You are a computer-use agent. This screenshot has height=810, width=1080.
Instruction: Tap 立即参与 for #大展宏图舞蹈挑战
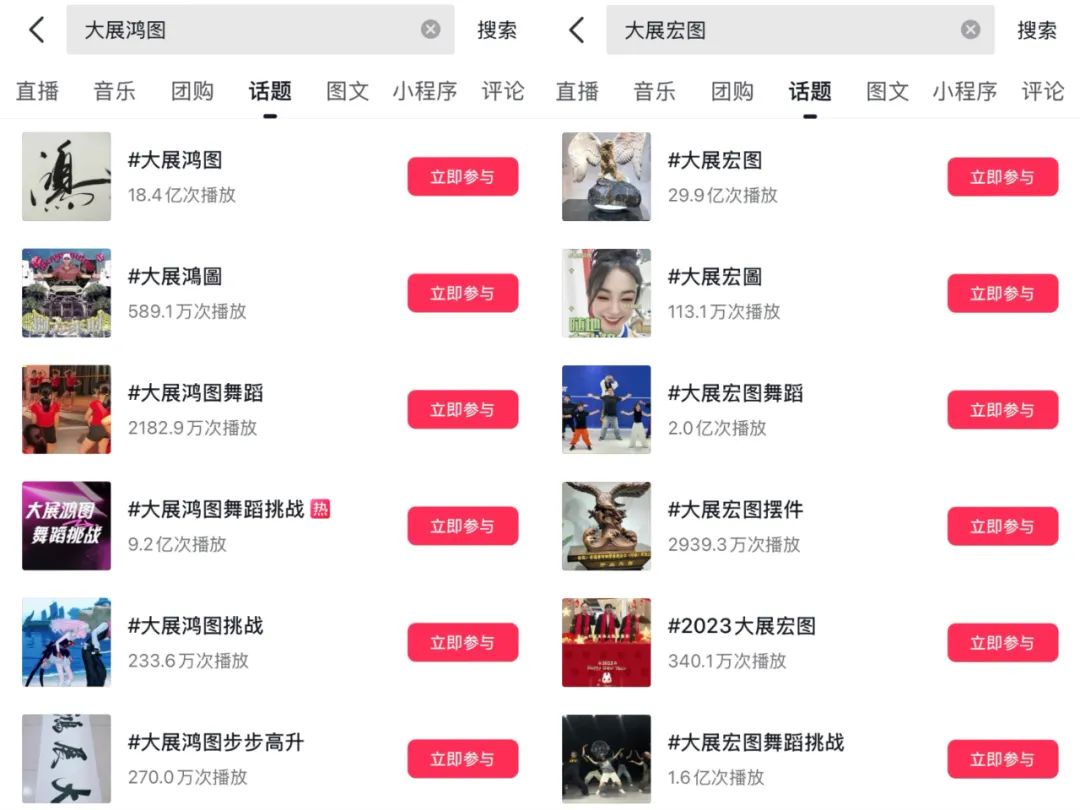coord(1002,760)
